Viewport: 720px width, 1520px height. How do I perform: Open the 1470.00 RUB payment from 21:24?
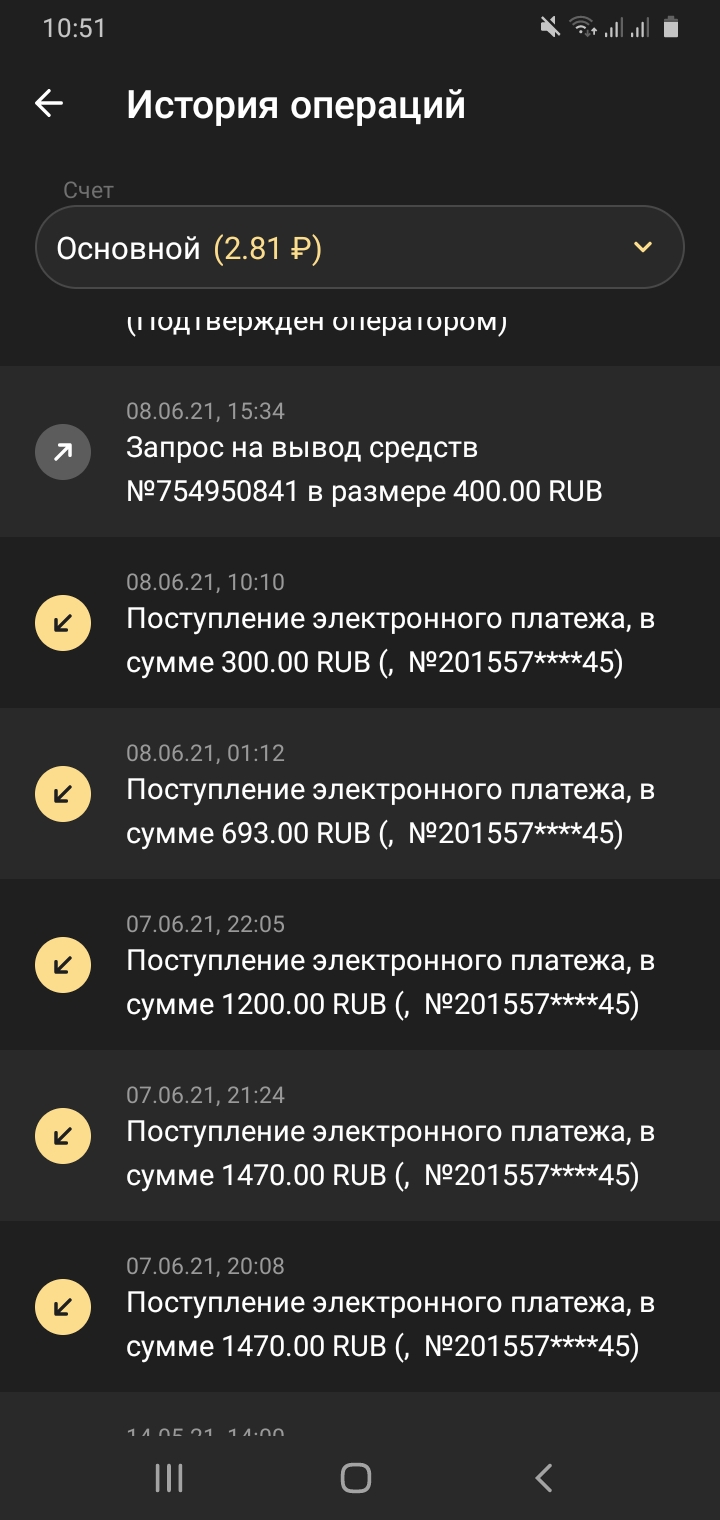pyautogui.click(x=382, y=1154)
